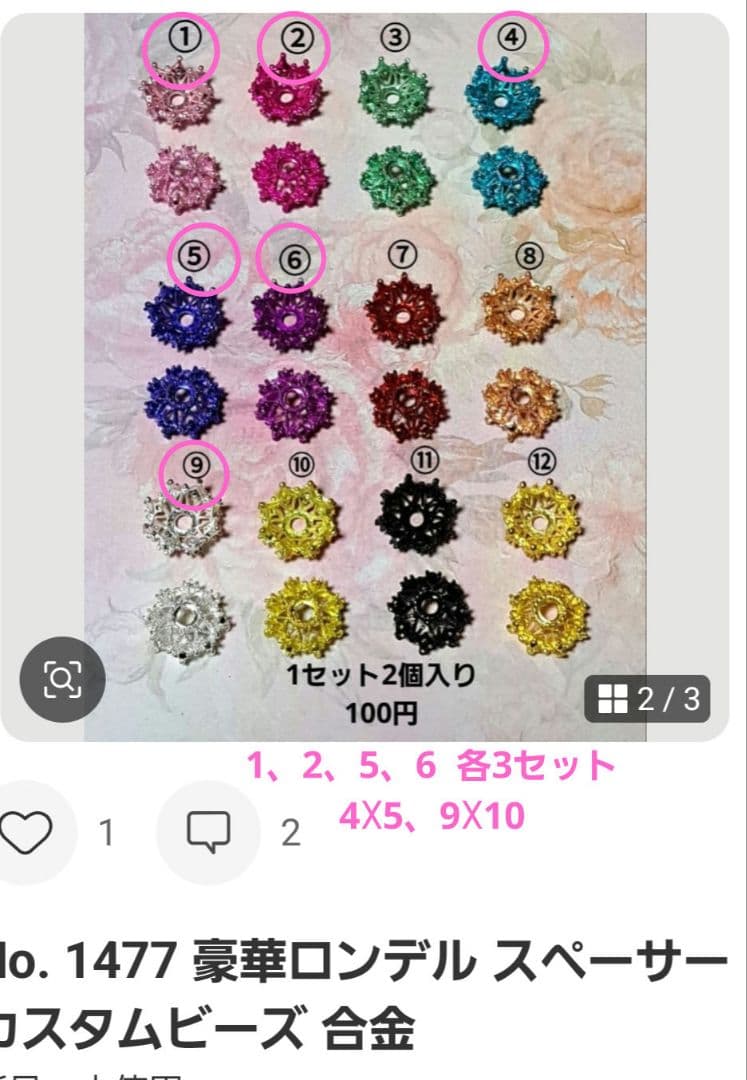Viewport: 747px width, 1080px height.
Task: Select the royal blue bead under number ⑤
Action: 186,320
